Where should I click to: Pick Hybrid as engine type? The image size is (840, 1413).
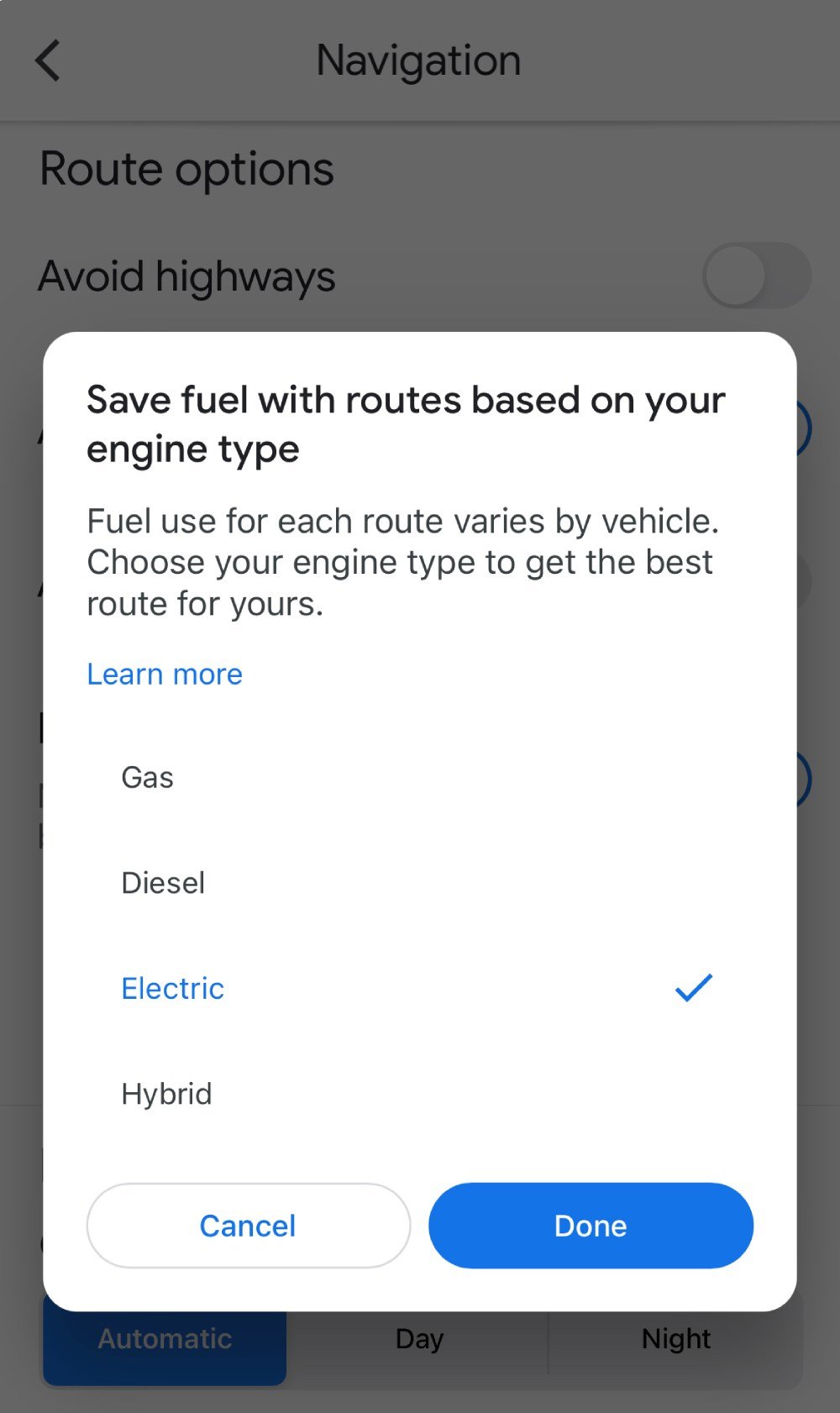(x=419, y=1094)
